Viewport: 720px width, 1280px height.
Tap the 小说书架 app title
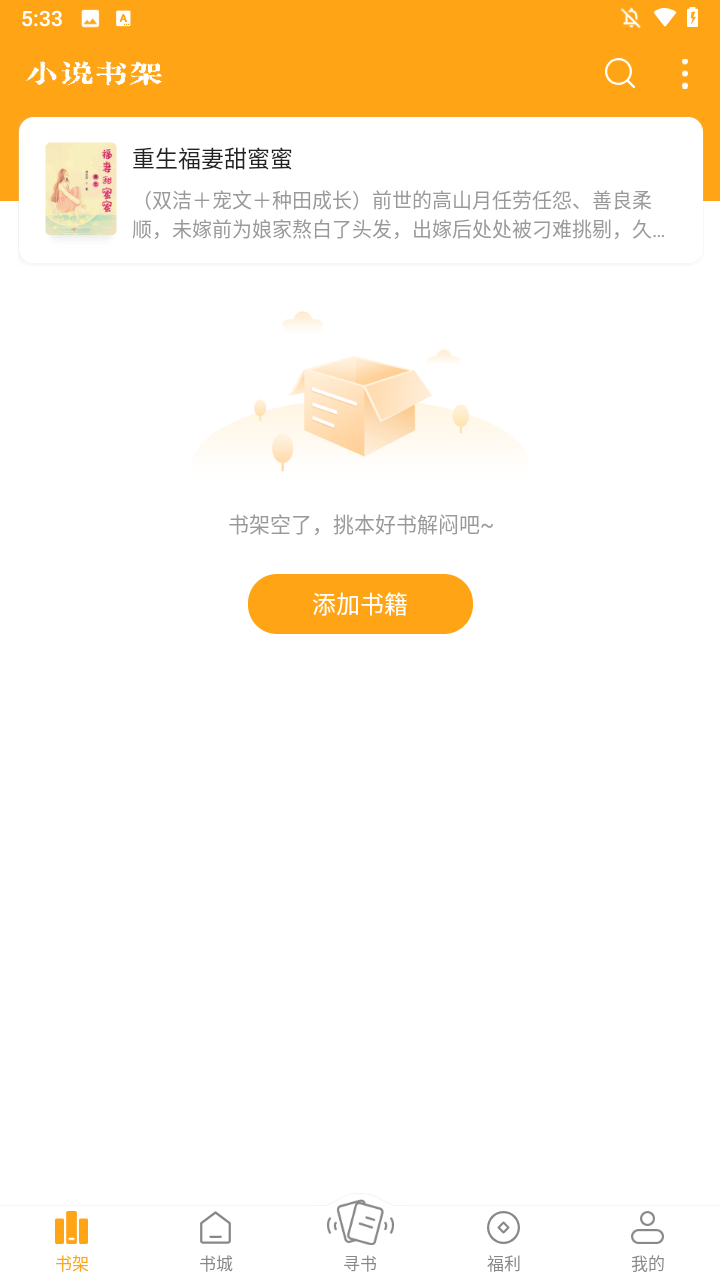93,74
